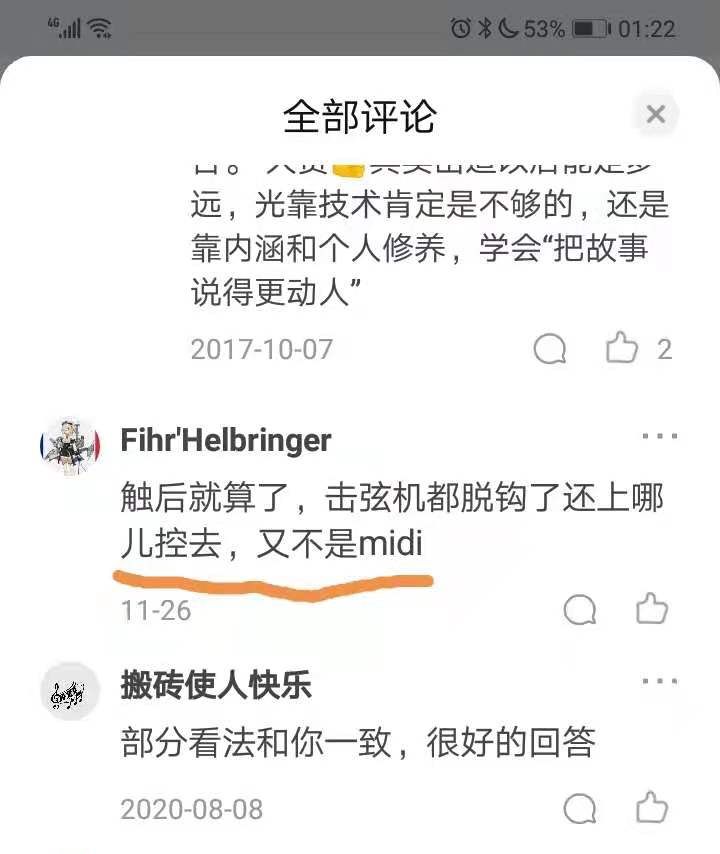The width and height of the screenshot is (720, 854).
Task: Reply to Fihr'Helbringer's comment
Action: (x=580, y=609)
